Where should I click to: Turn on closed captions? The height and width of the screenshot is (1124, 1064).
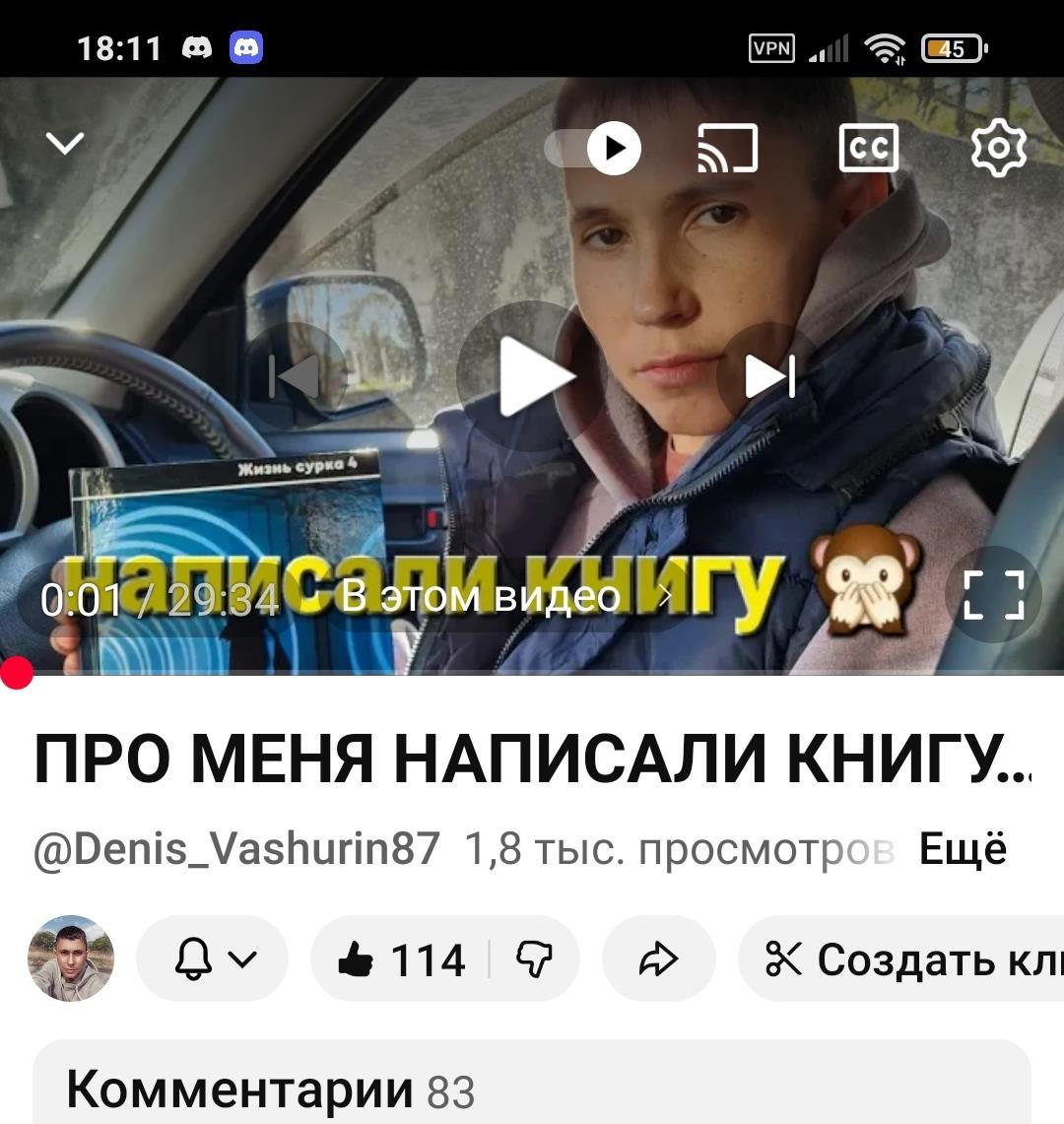point(868,149)
